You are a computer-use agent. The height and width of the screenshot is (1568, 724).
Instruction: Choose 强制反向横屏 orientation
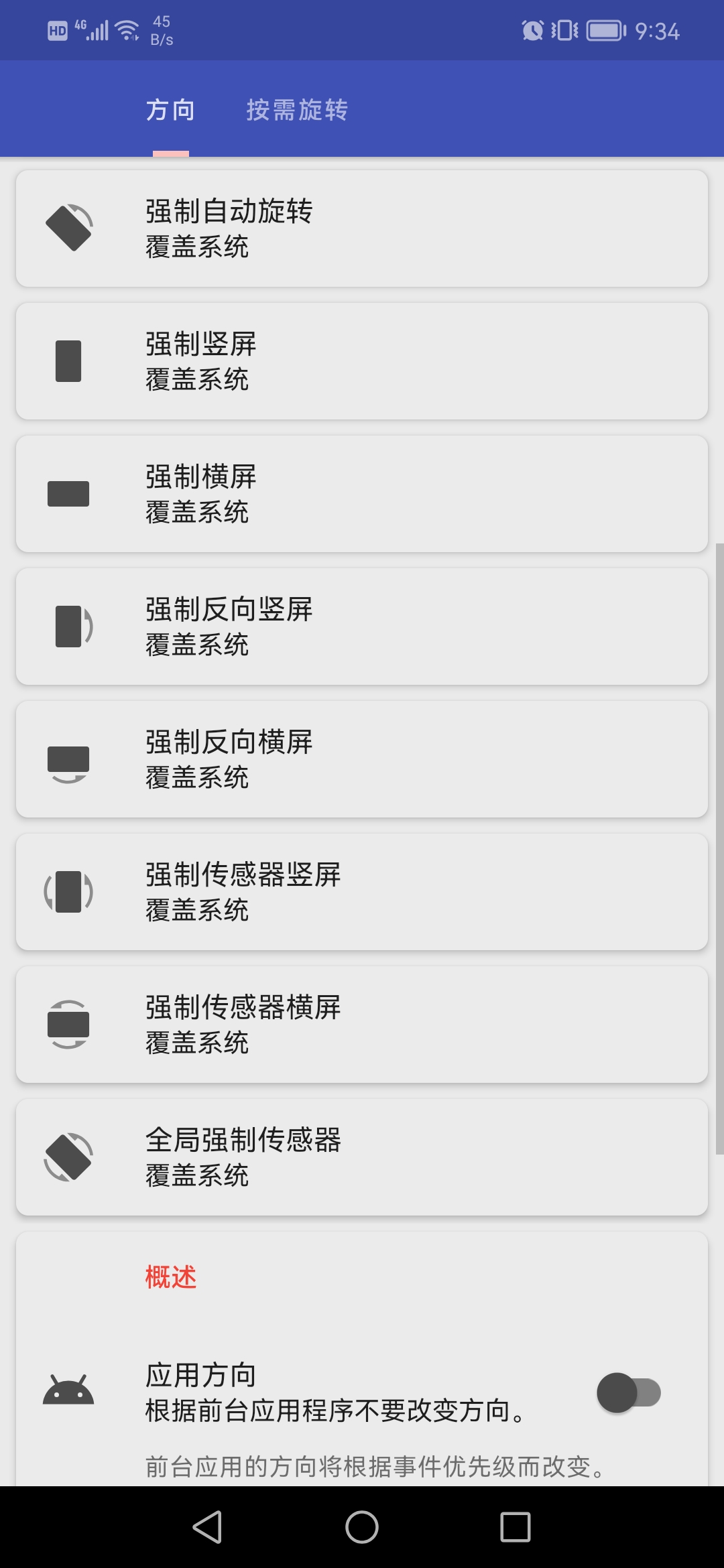click(x=362, y=759)
